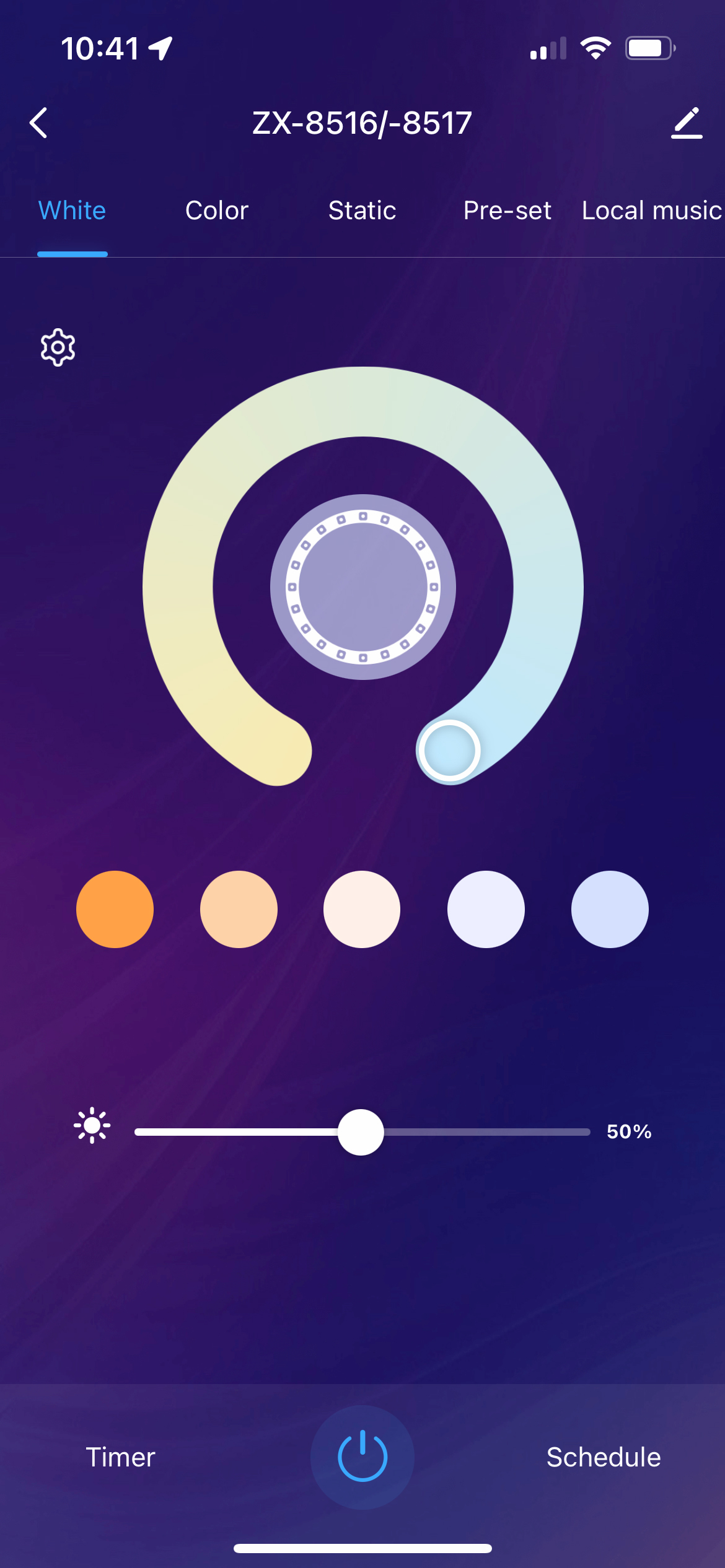Choose the light peach swatch
725x1568 pixels.
click(239, 909)
